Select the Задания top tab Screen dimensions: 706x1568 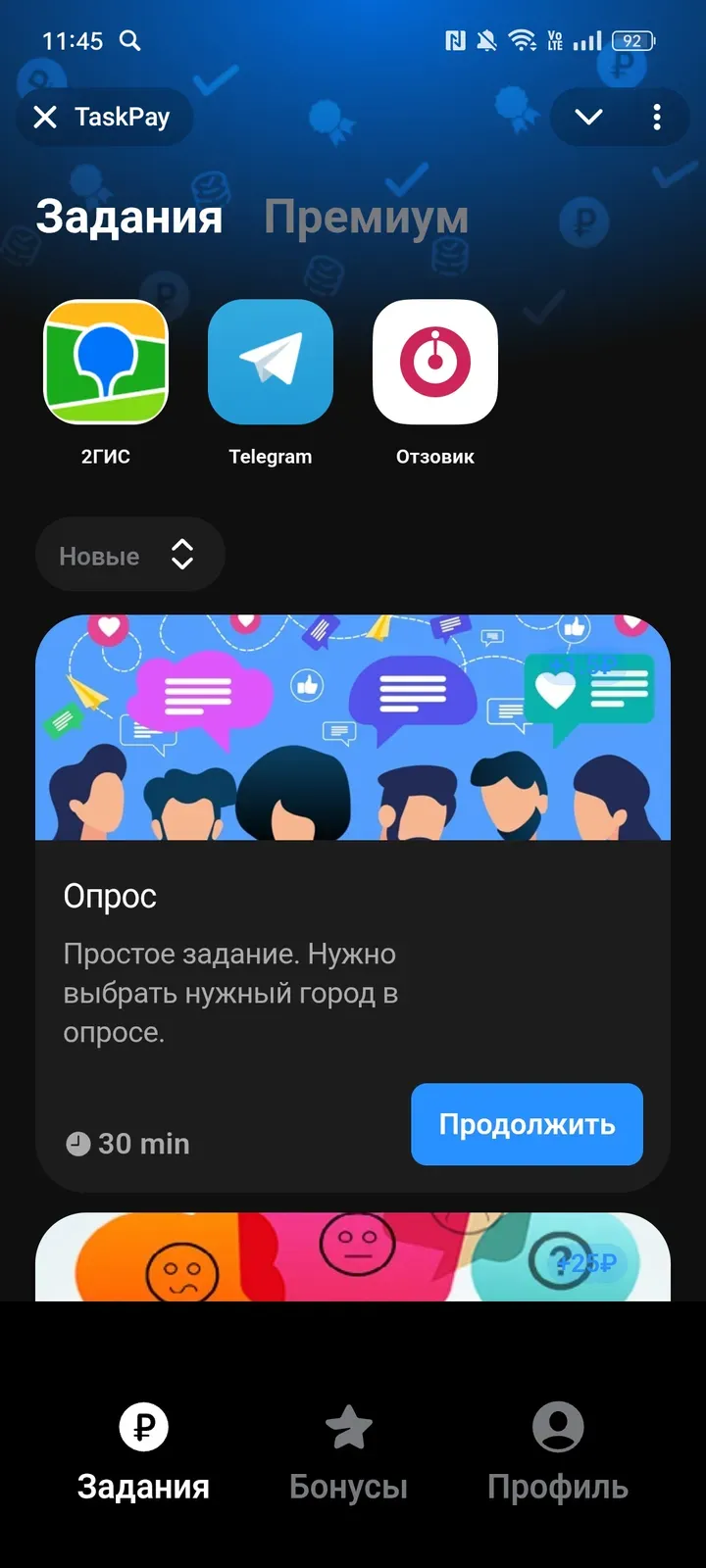click(128, 217)
